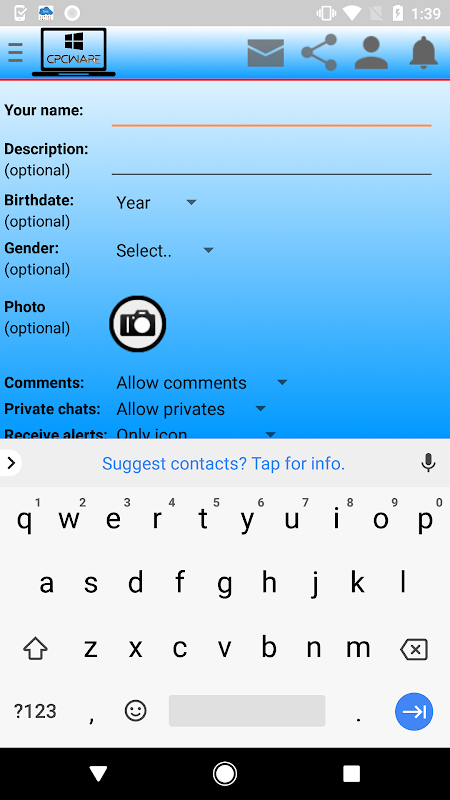Screen dimensions: 450x800
Task: Open the messages envelope icon
Action: click(266, 53)
